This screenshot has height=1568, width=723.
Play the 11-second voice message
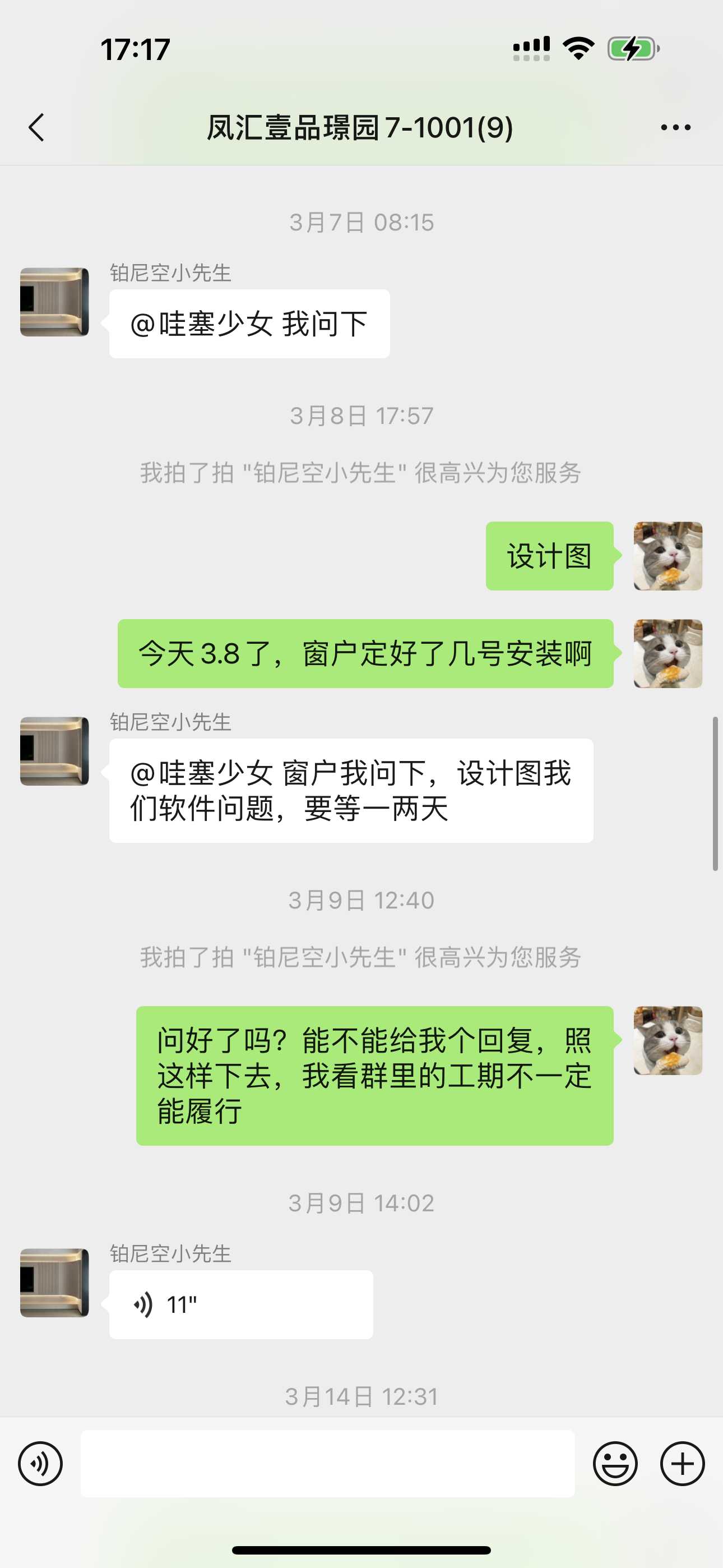(x=241, y=1304)
